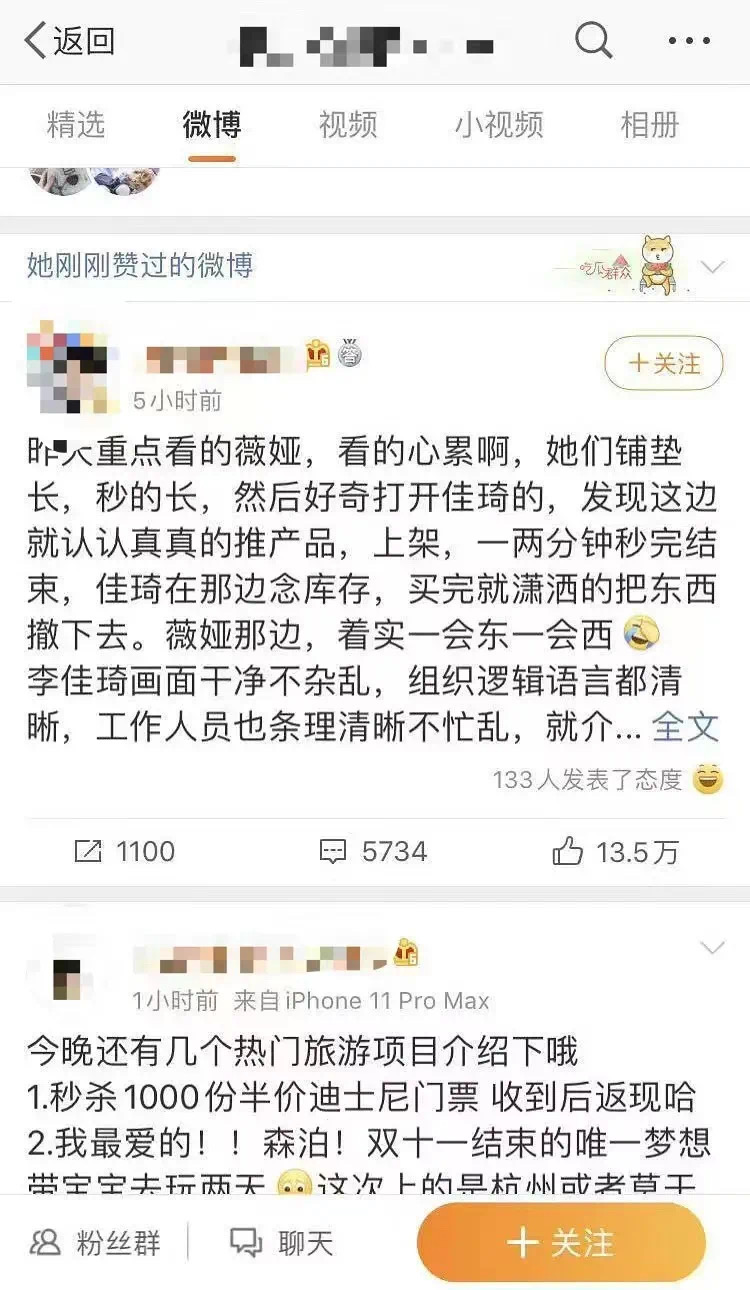The image size is (750, 1290).
Task: Open the 5734 comments
Action: pyautogui.click(x=373, y=851)
